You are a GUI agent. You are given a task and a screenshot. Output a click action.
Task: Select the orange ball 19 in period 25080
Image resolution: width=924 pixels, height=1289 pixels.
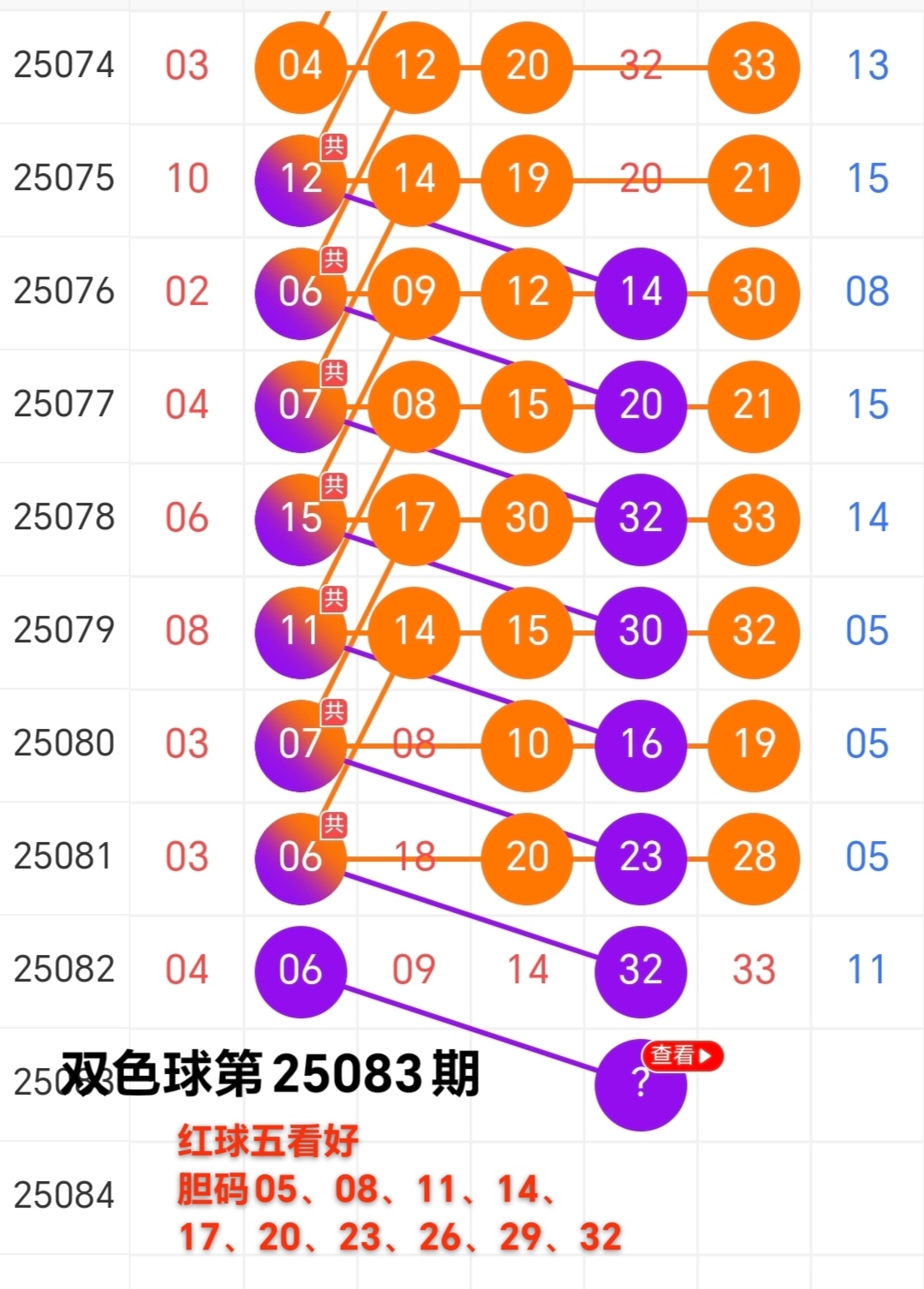pyautogui.click(x=752, y=744)
